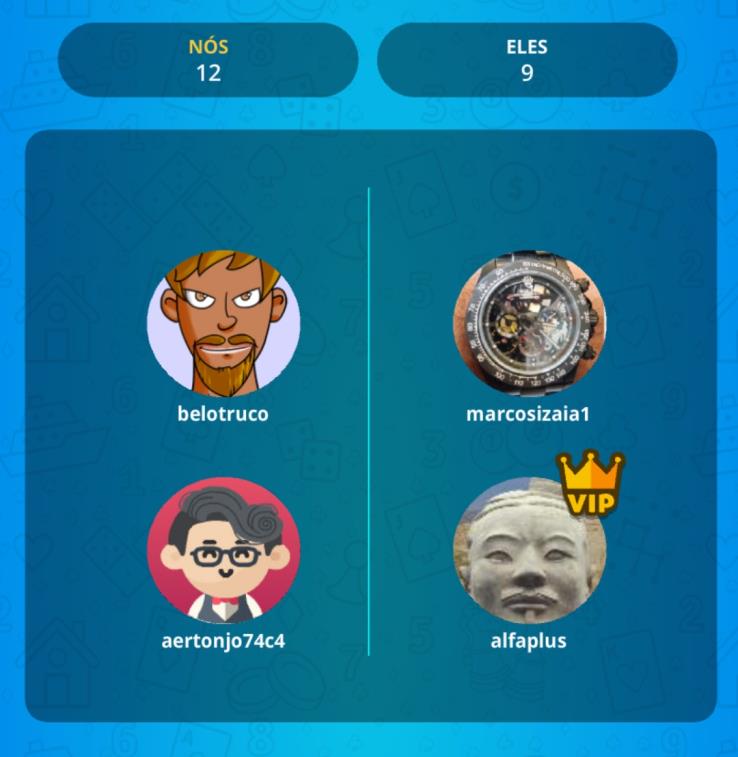Open aertonjo74c4's player profile
This screenshot has height=757, width=738.
pyautogui.click(x=223, y=551)
